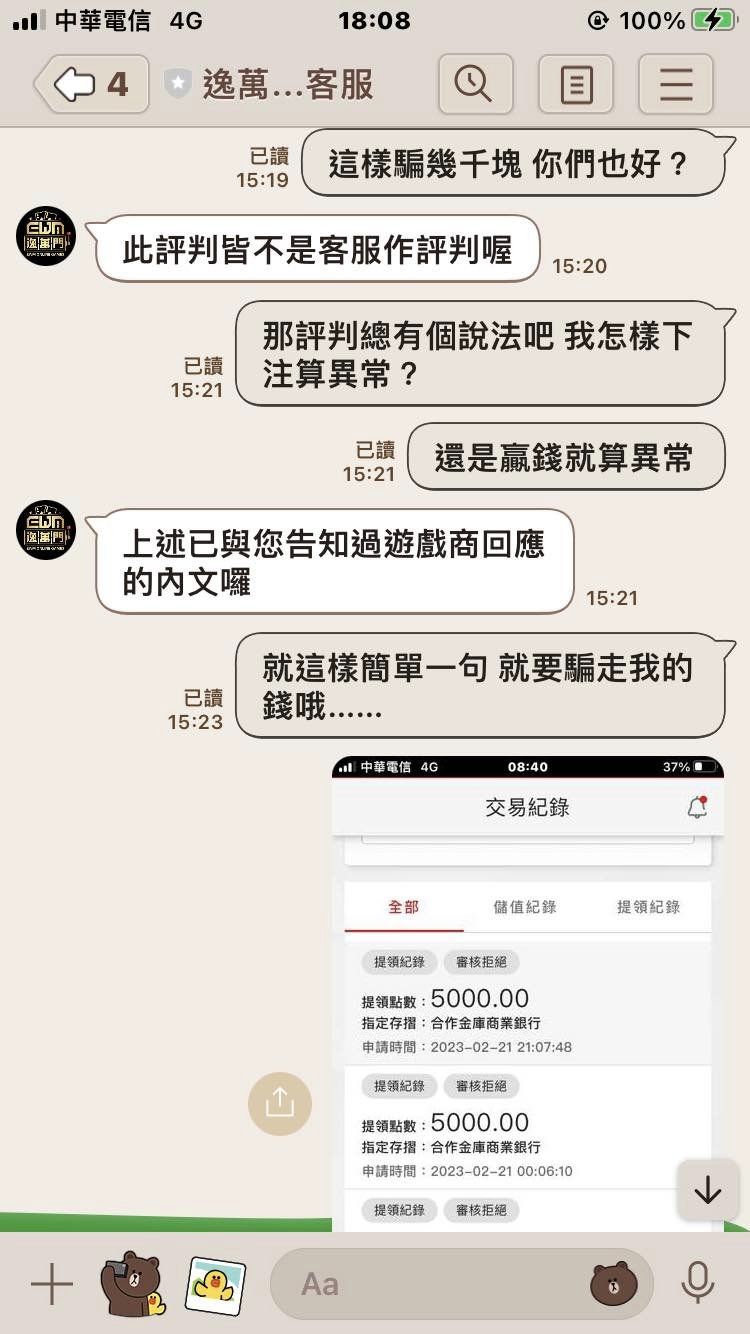Open the Sally photo shortcut
Image resolution: width=750 pixels, height=1334 pixels.
click(215, 1284)
